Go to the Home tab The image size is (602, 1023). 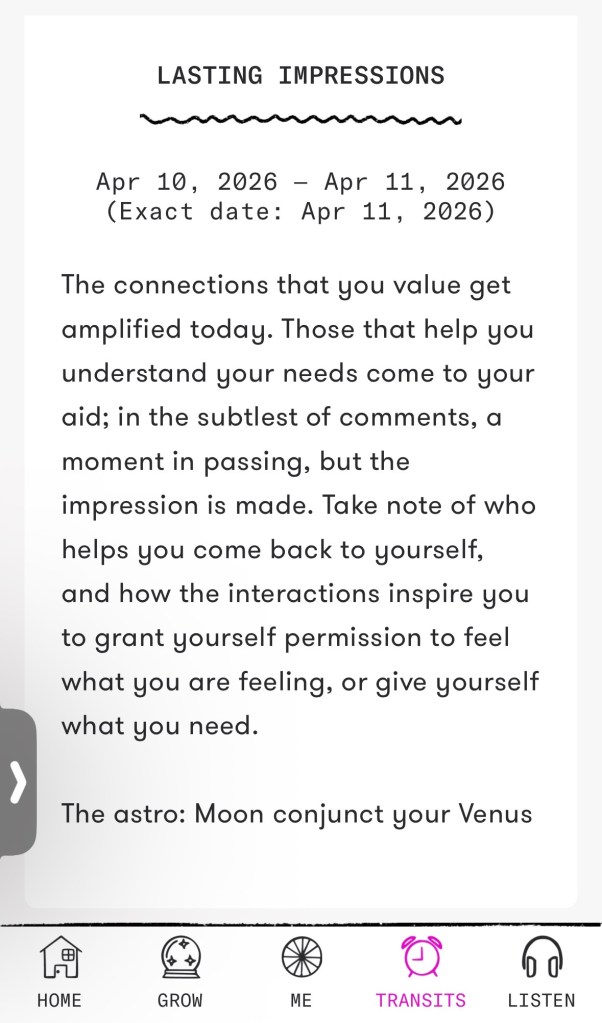[x=59, y=971]
